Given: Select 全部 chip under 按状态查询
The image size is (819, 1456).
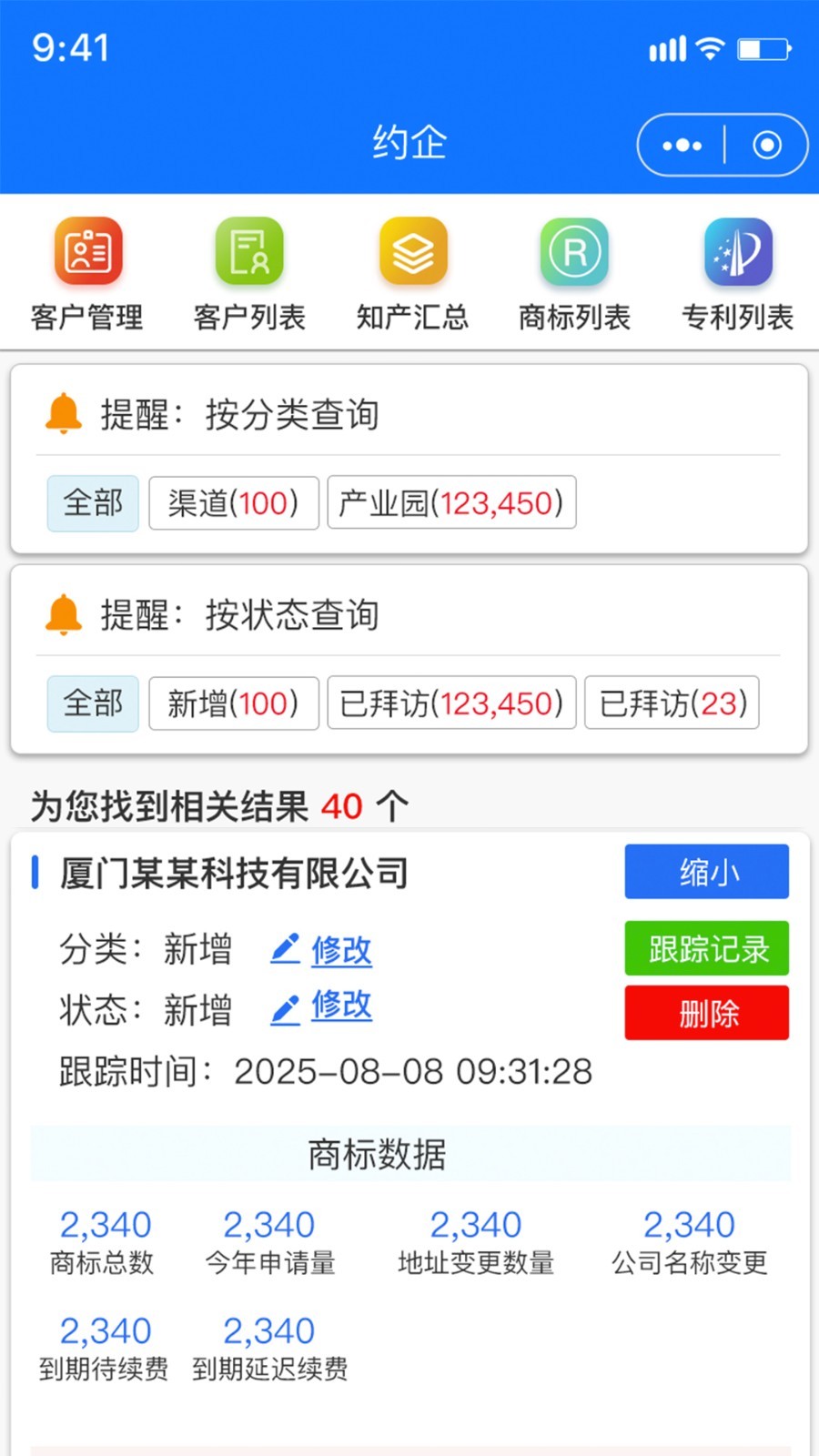Looking at the screenshot, I should 93,703.
